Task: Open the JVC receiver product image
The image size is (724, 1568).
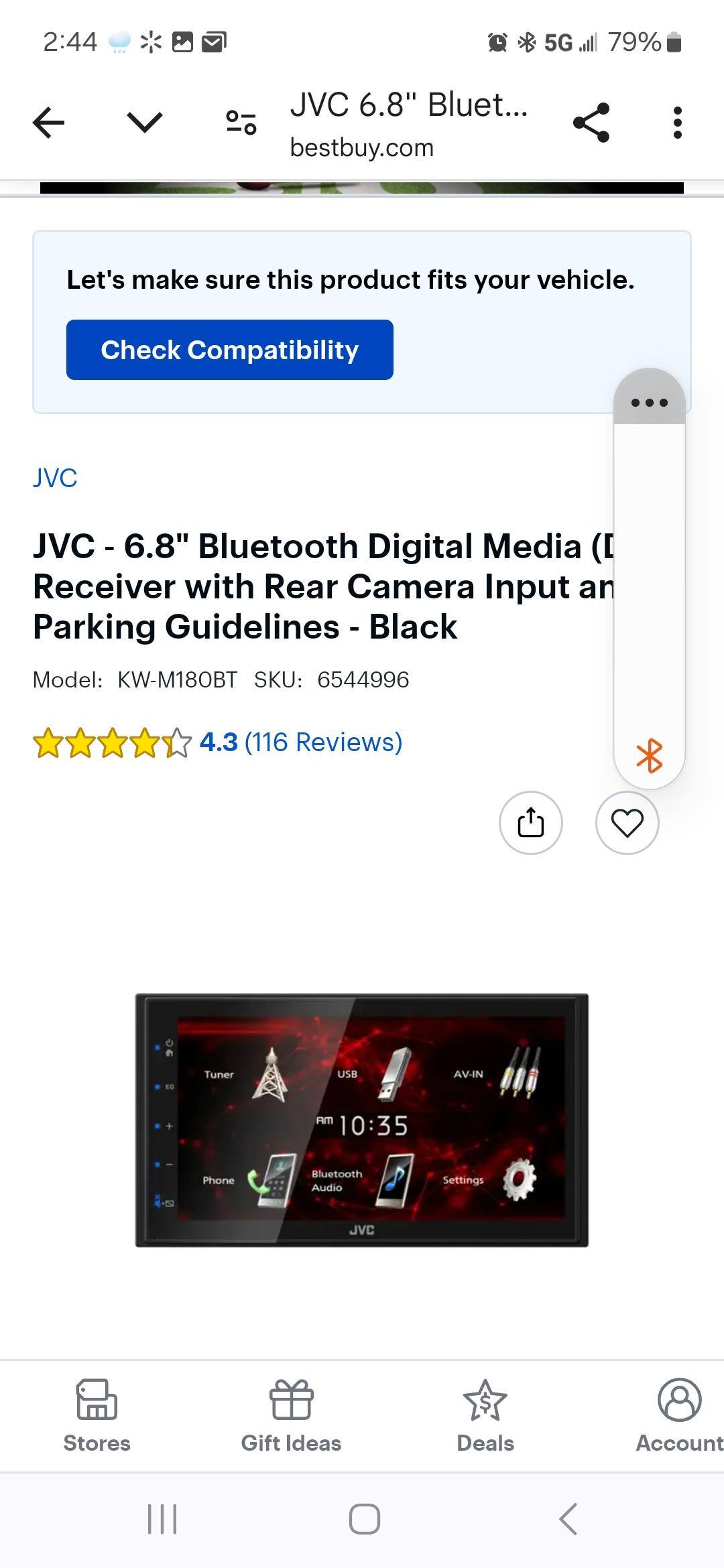Action: tap(362, 1120)
